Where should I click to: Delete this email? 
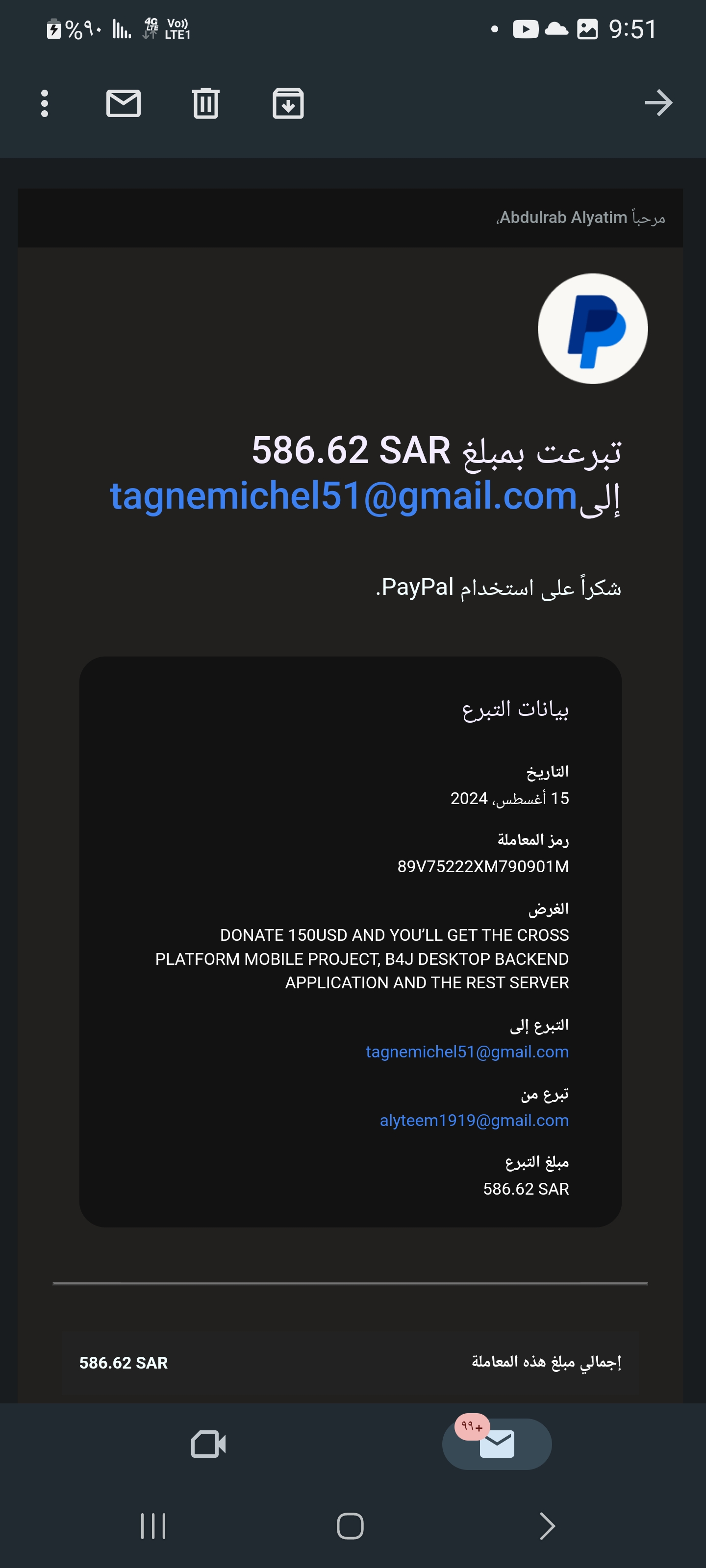(x=206, y=103)
